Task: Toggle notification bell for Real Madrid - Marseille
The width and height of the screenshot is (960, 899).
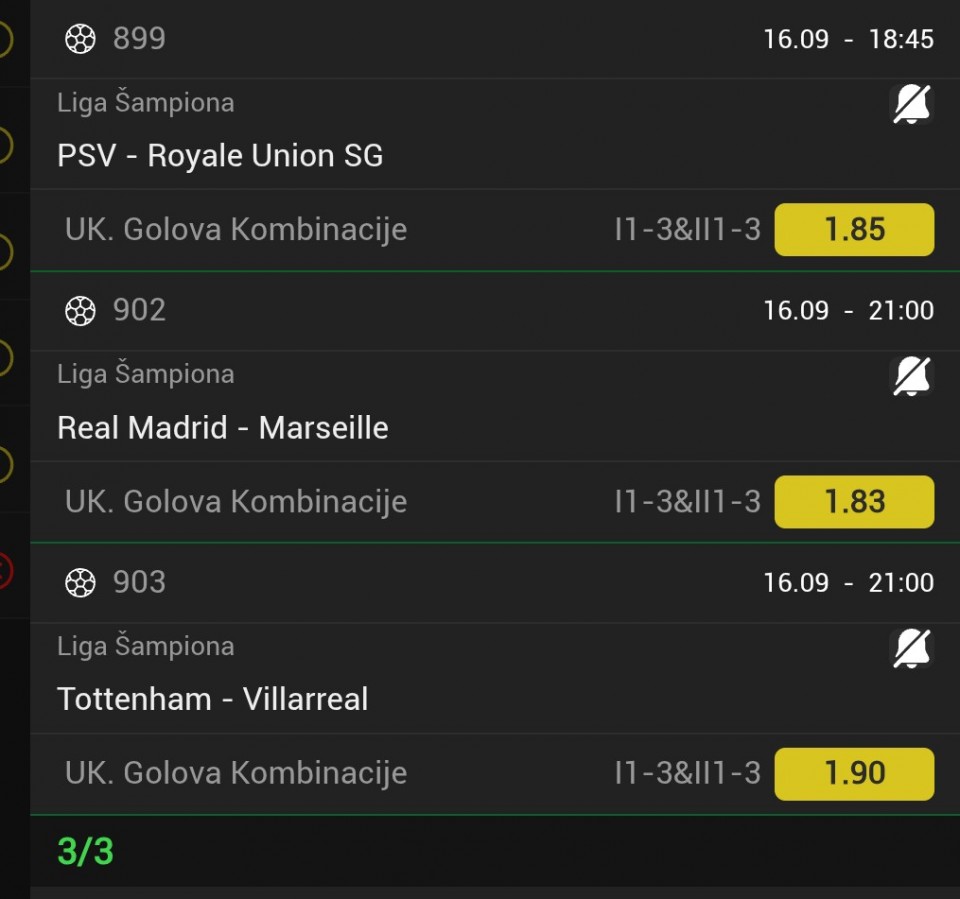Action: pos(910,376)
